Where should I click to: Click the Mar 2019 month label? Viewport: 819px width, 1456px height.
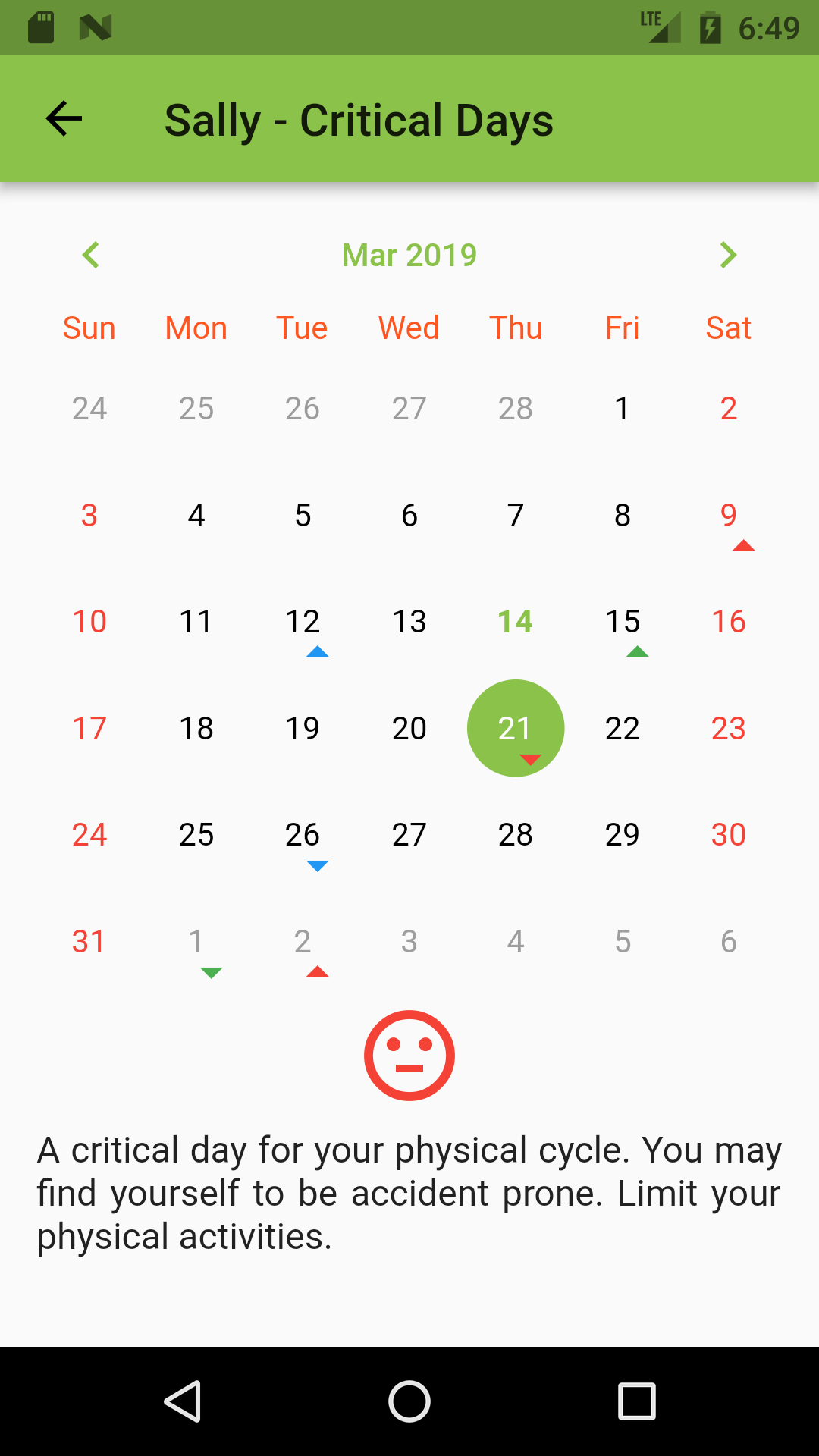coord(409,255)
